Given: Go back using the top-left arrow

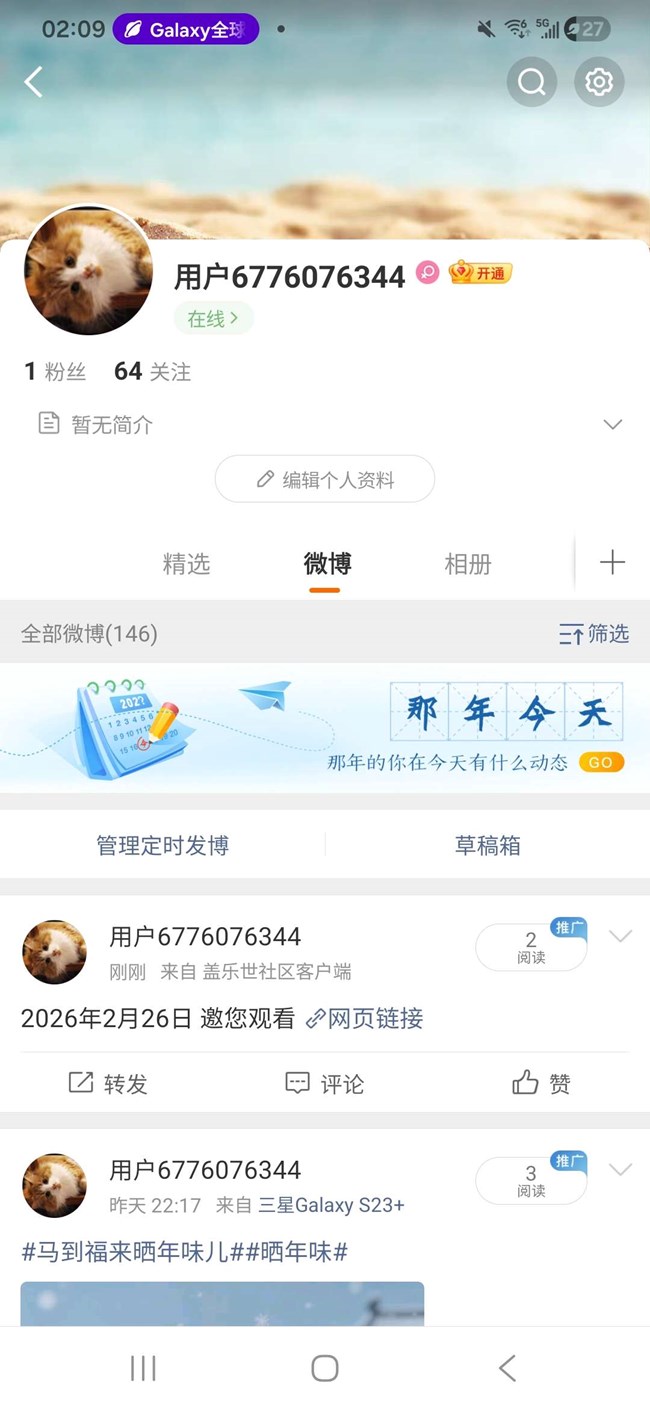Looking at the screenshot, I should 34,82.
